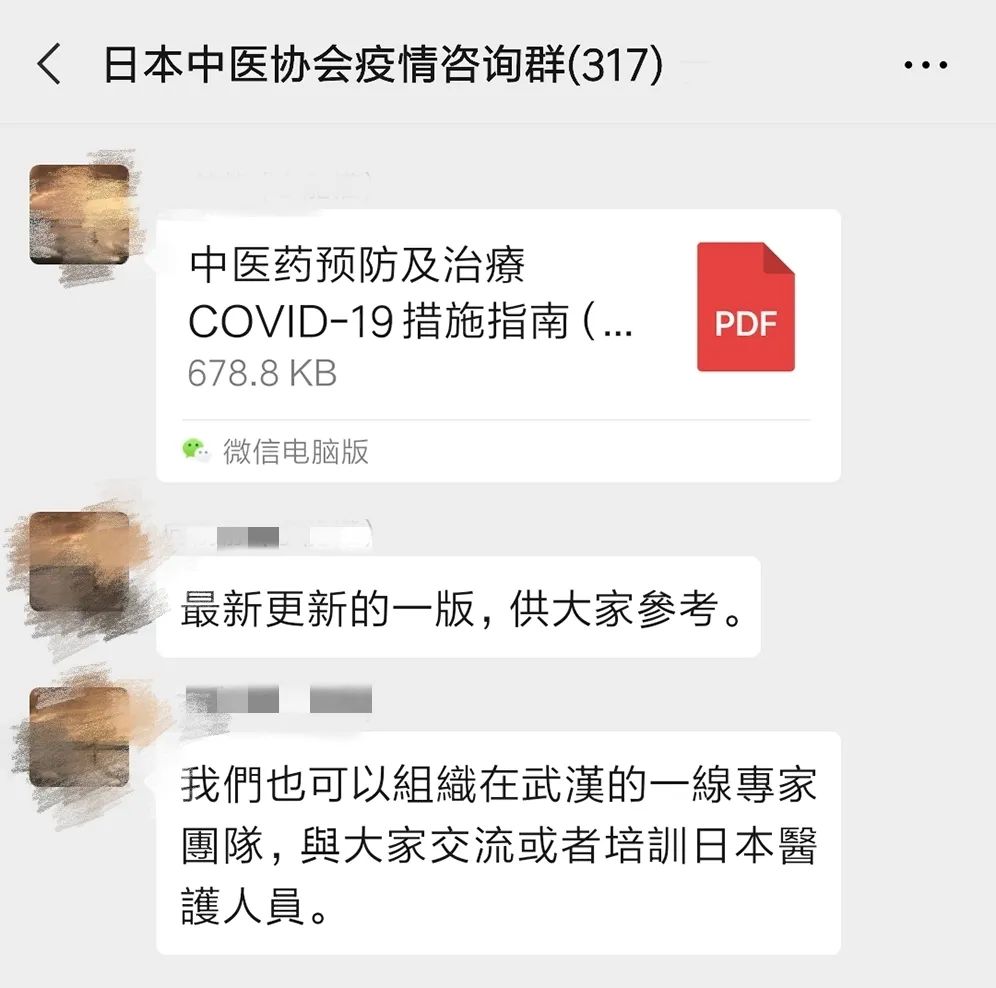996x988 pixels.
Task: Tap avatar beside the 我們也可以組織 message
Action: point(80,736)
